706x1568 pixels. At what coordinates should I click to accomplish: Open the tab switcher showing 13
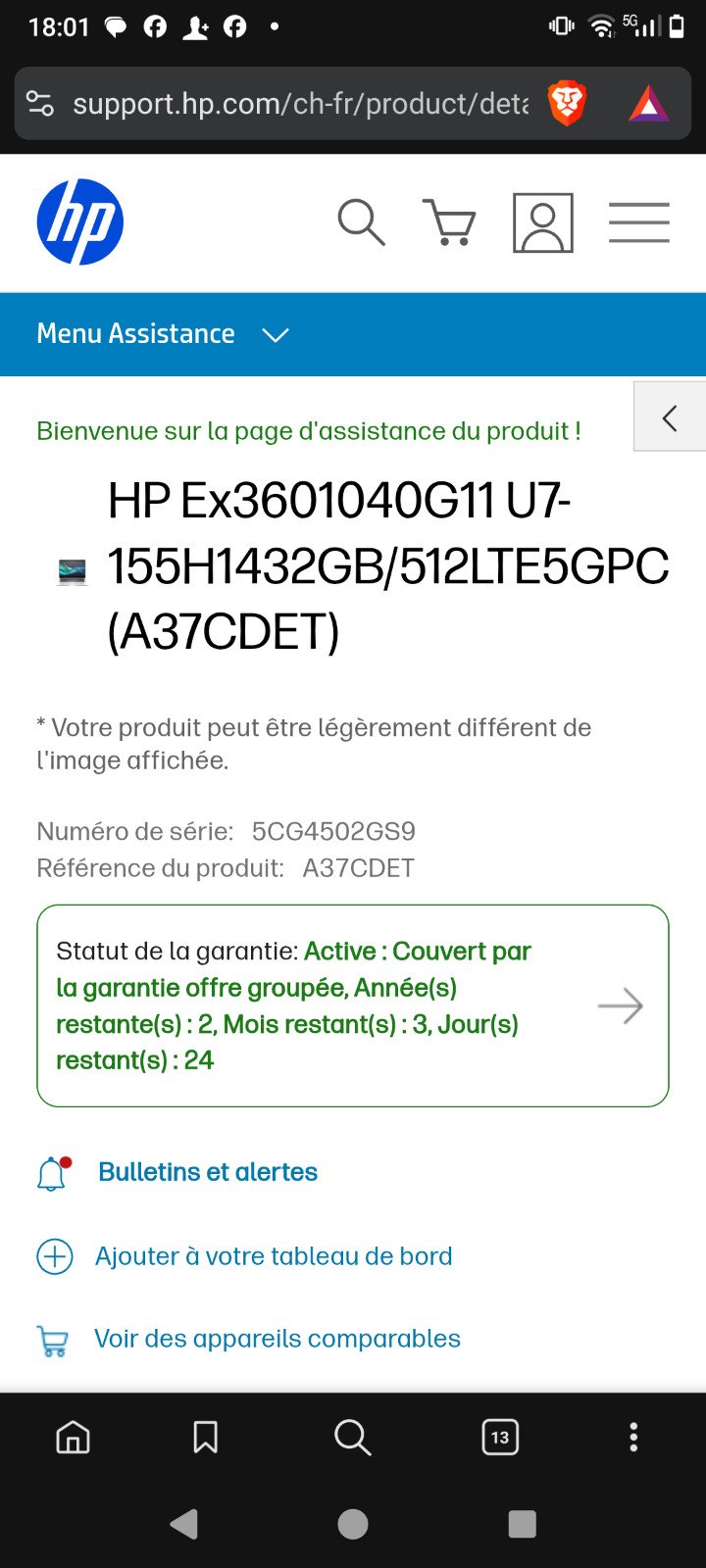(x=500, y=1438)
